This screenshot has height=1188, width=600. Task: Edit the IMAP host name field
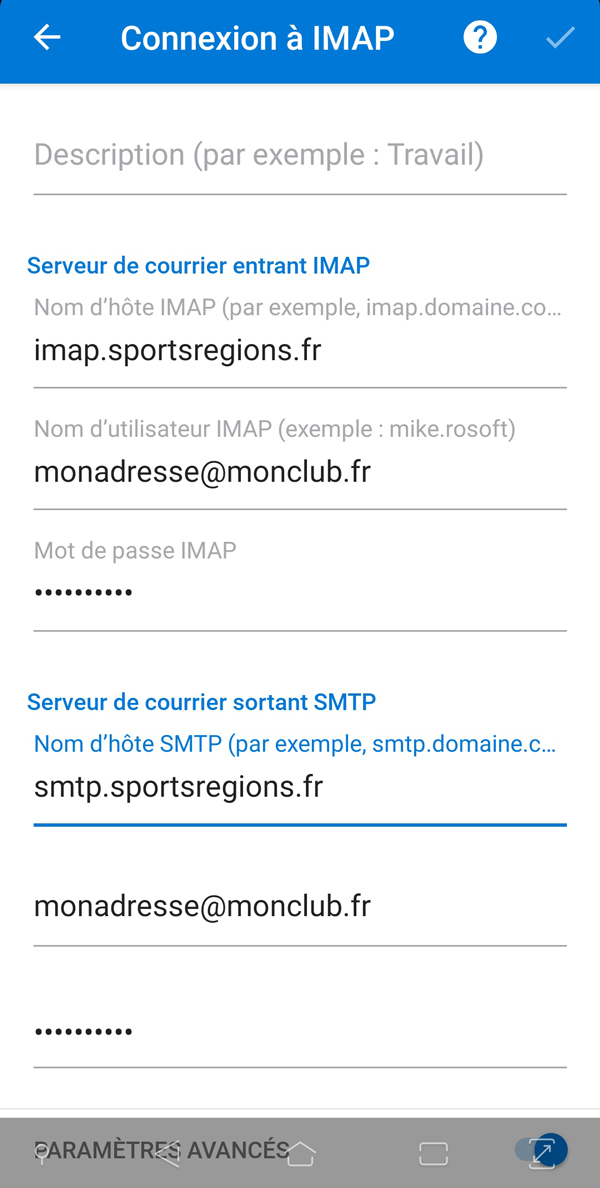click(x=300, y=351)
